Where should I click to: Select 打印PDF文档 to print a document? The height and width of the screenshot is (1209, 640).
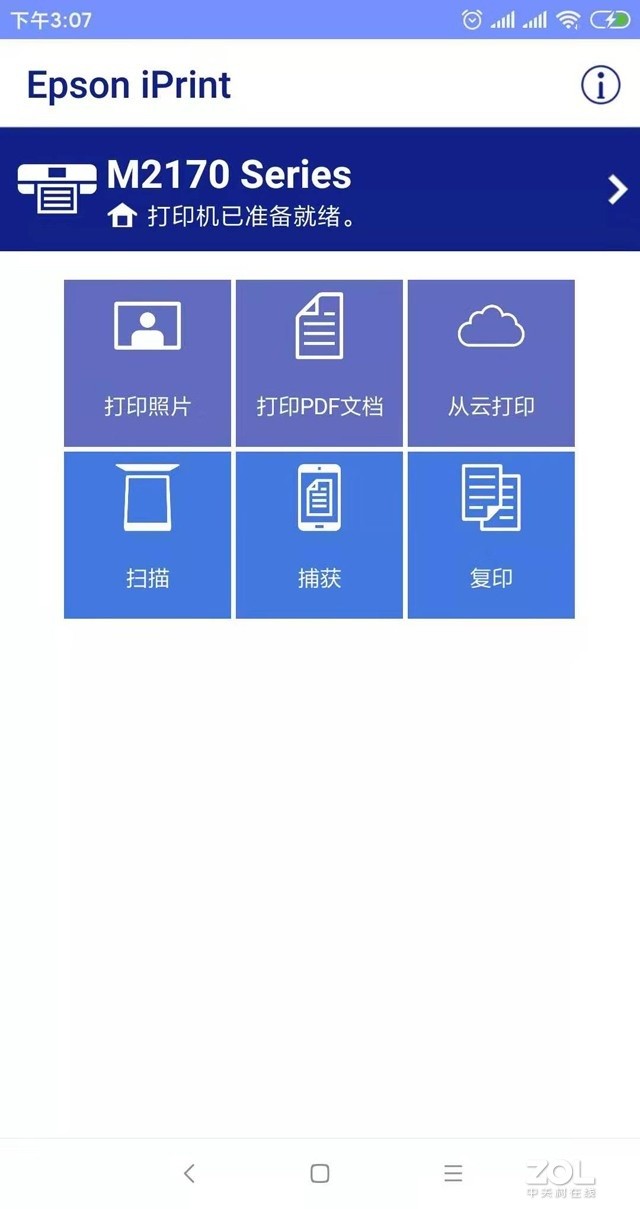[x=320, y=363]
